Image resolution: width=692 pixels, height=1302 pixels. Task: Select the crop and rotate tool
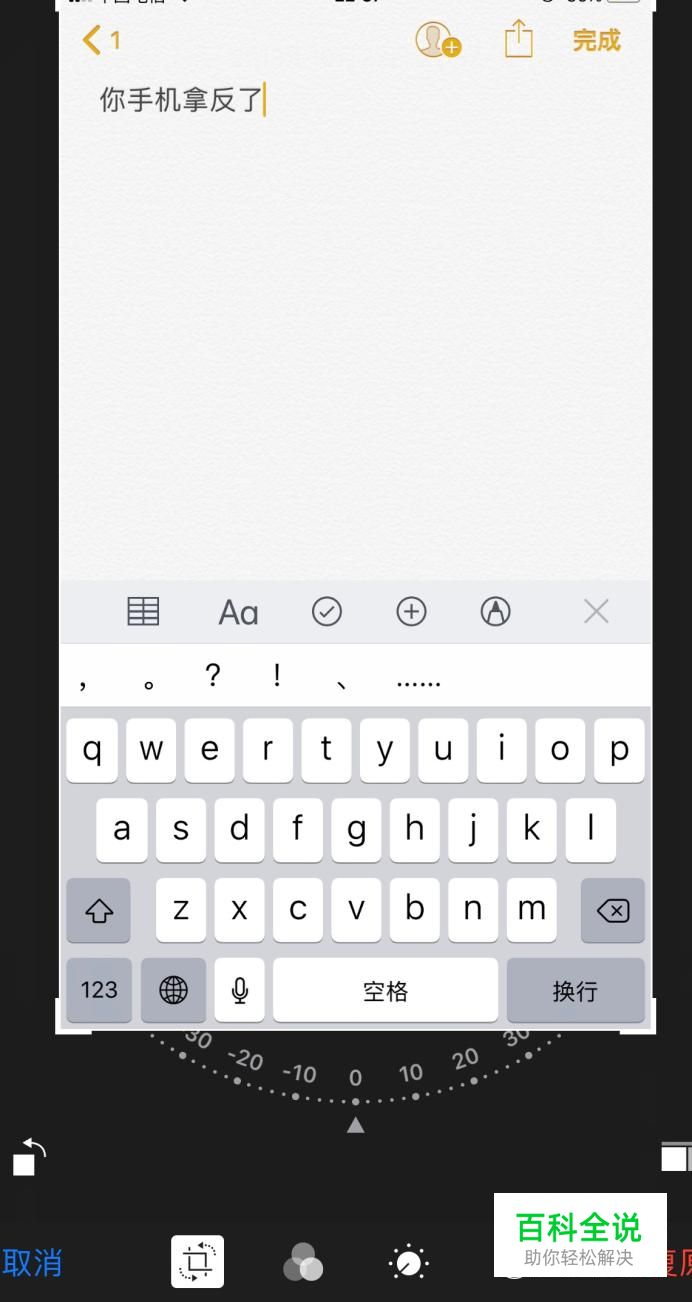point(197,1262)
